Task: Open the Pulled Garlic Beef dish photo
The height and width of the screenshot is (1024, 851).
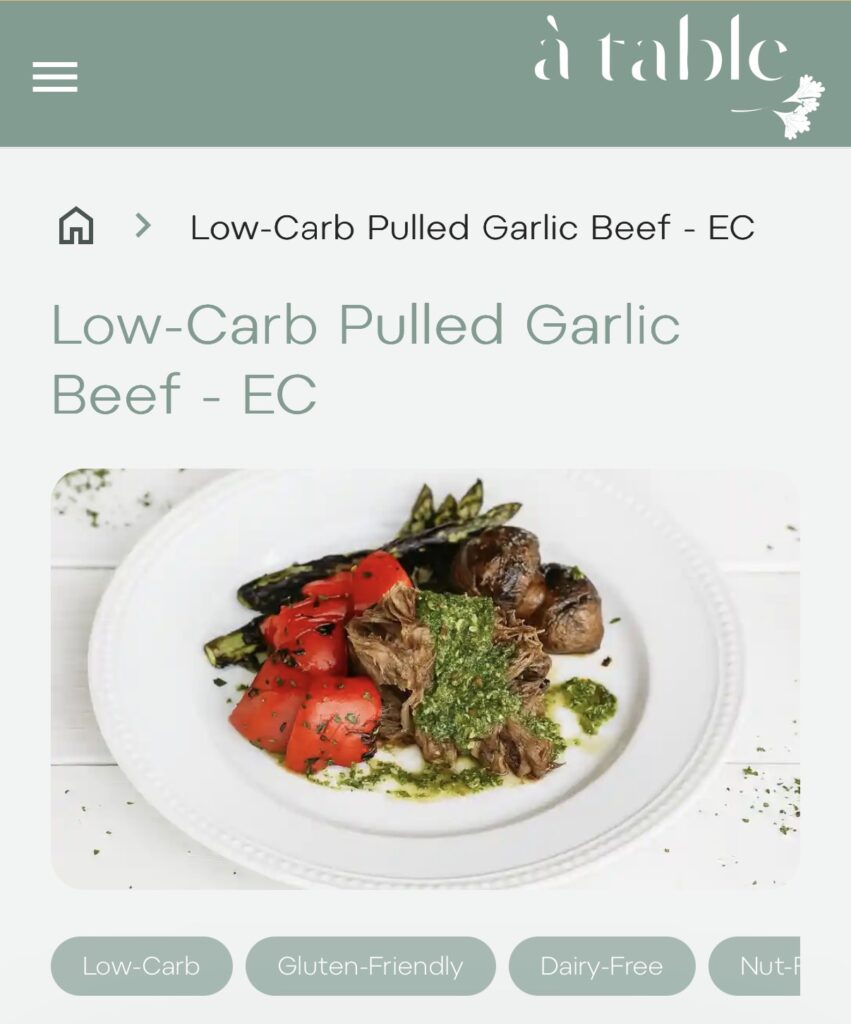Action: (x=425, y=678)
